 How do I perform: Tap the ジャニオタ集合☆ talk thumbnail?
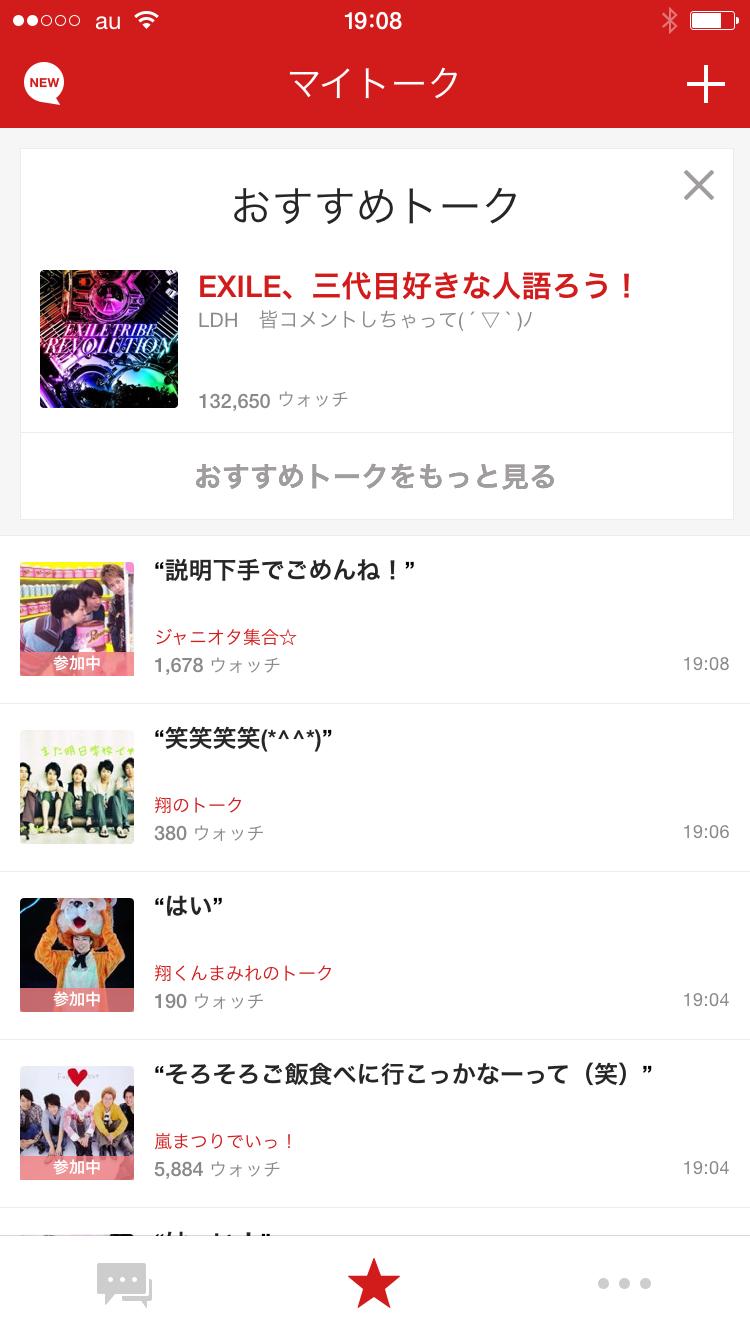point(76,618)
